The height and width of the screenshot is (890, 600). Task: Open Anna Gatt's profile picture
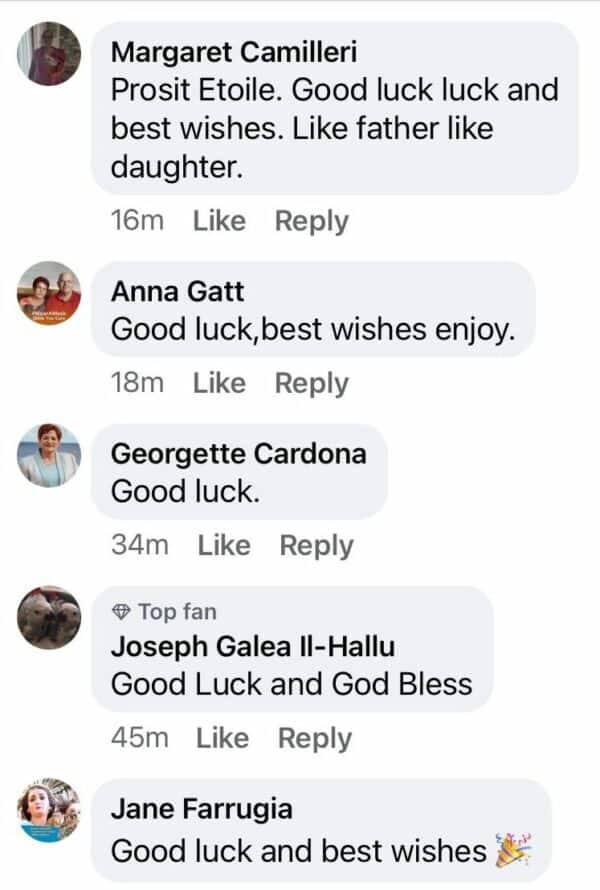[49, 293]
